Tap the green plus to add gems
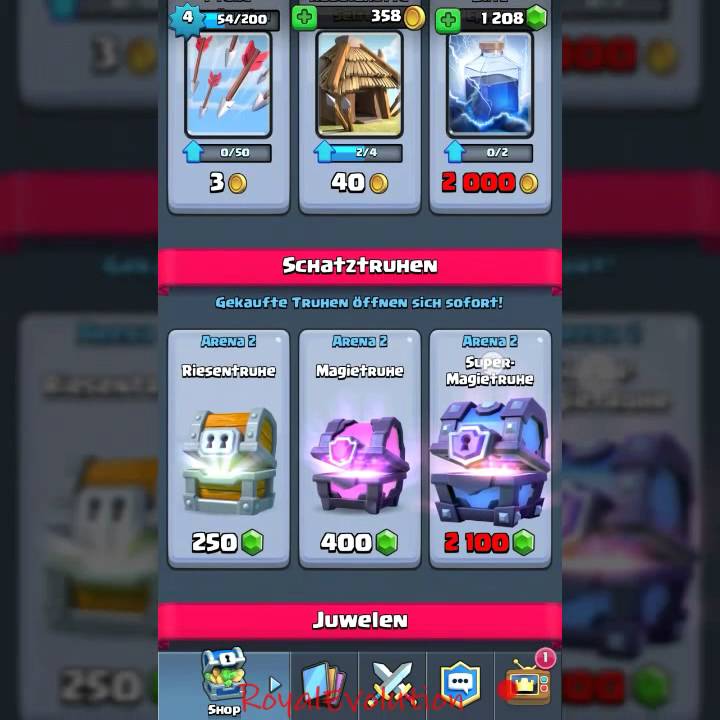The image size is (720, 720). pos(447,18)
